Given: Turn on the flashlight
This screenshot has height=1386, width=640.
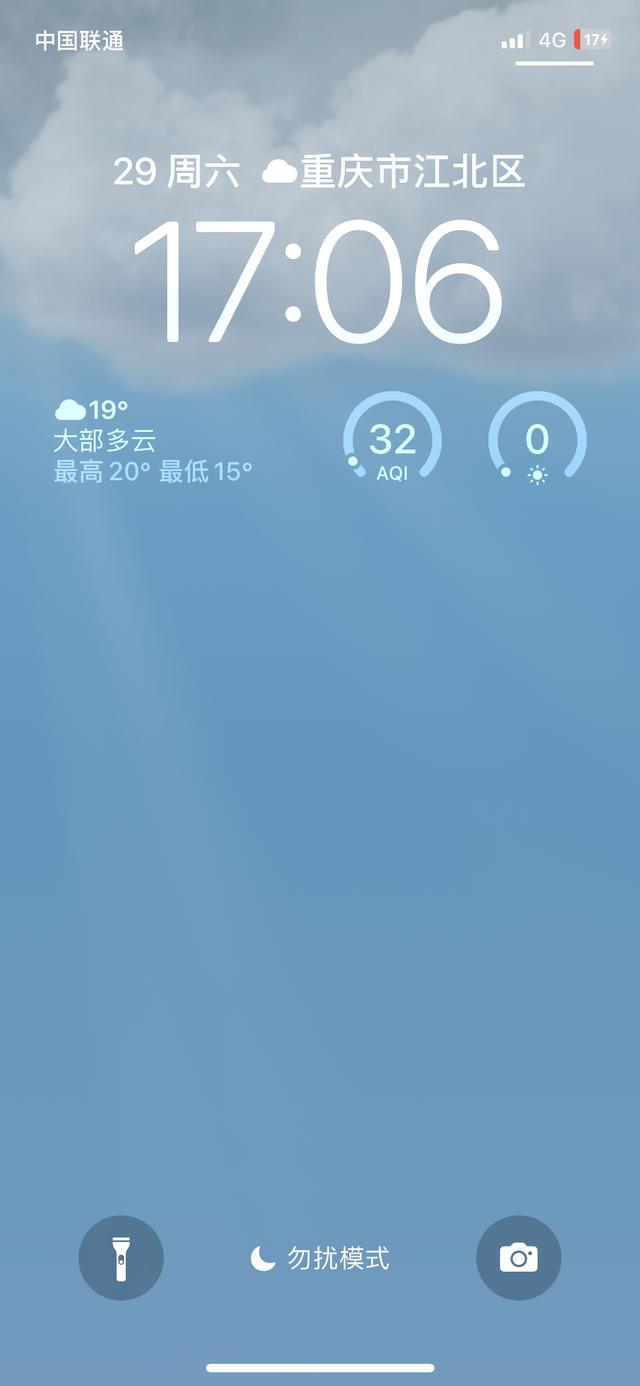Looking at the screenshot, I should point(121,1257).
